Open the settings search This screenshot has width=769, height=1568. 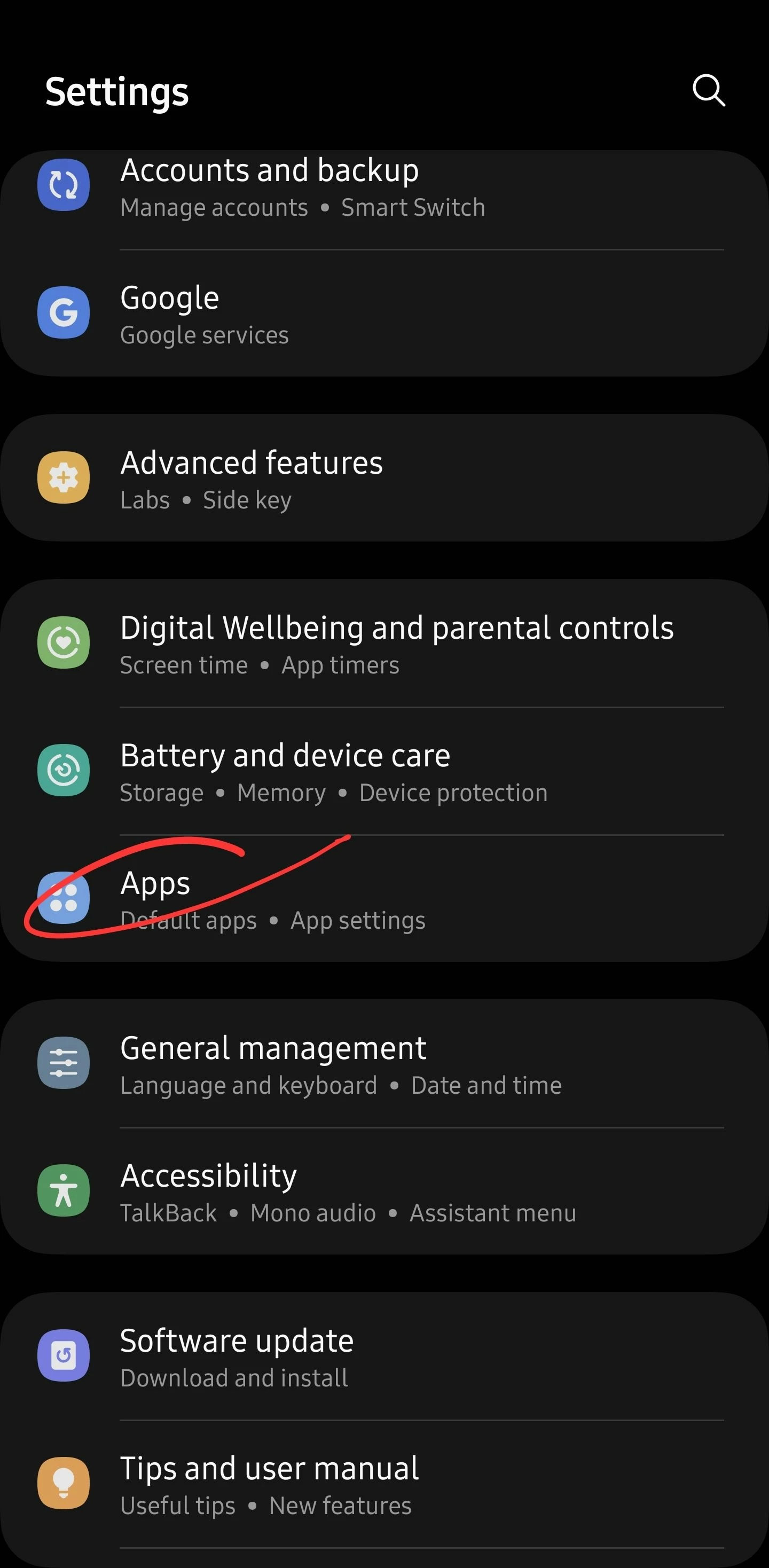click(709, 91)
